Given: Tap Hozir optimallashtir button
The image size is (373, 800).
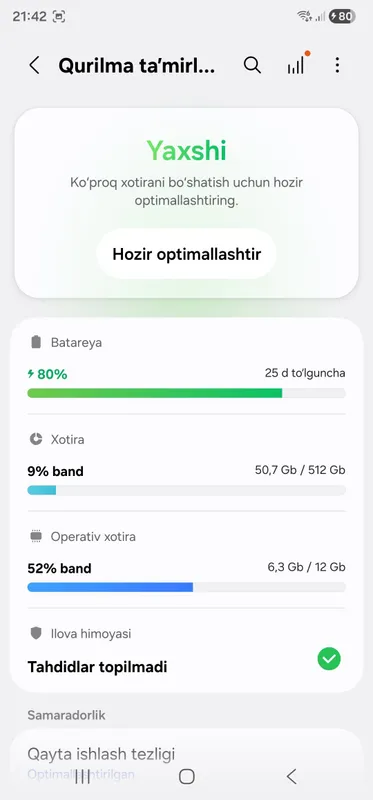Looking at the screenshot, I should click(187, 254).
